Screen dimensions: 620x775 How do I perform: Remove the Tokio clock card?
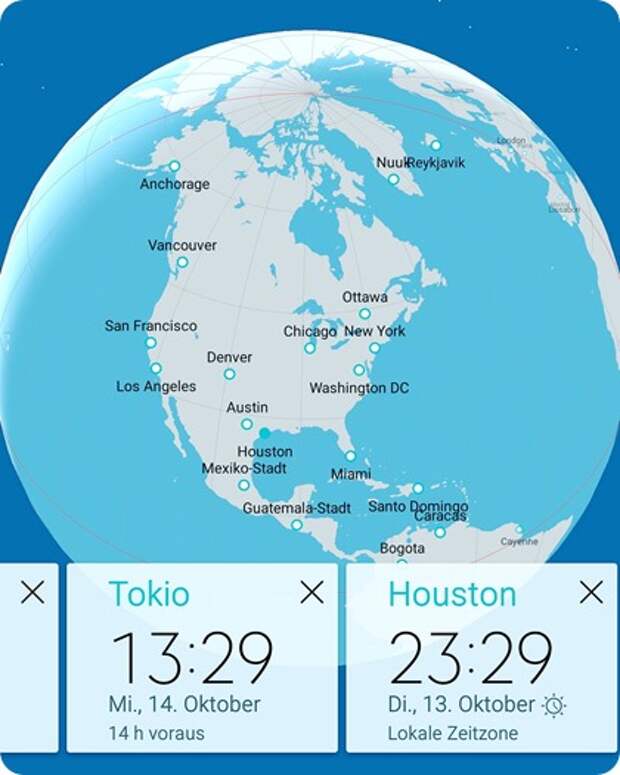[312, 592]
